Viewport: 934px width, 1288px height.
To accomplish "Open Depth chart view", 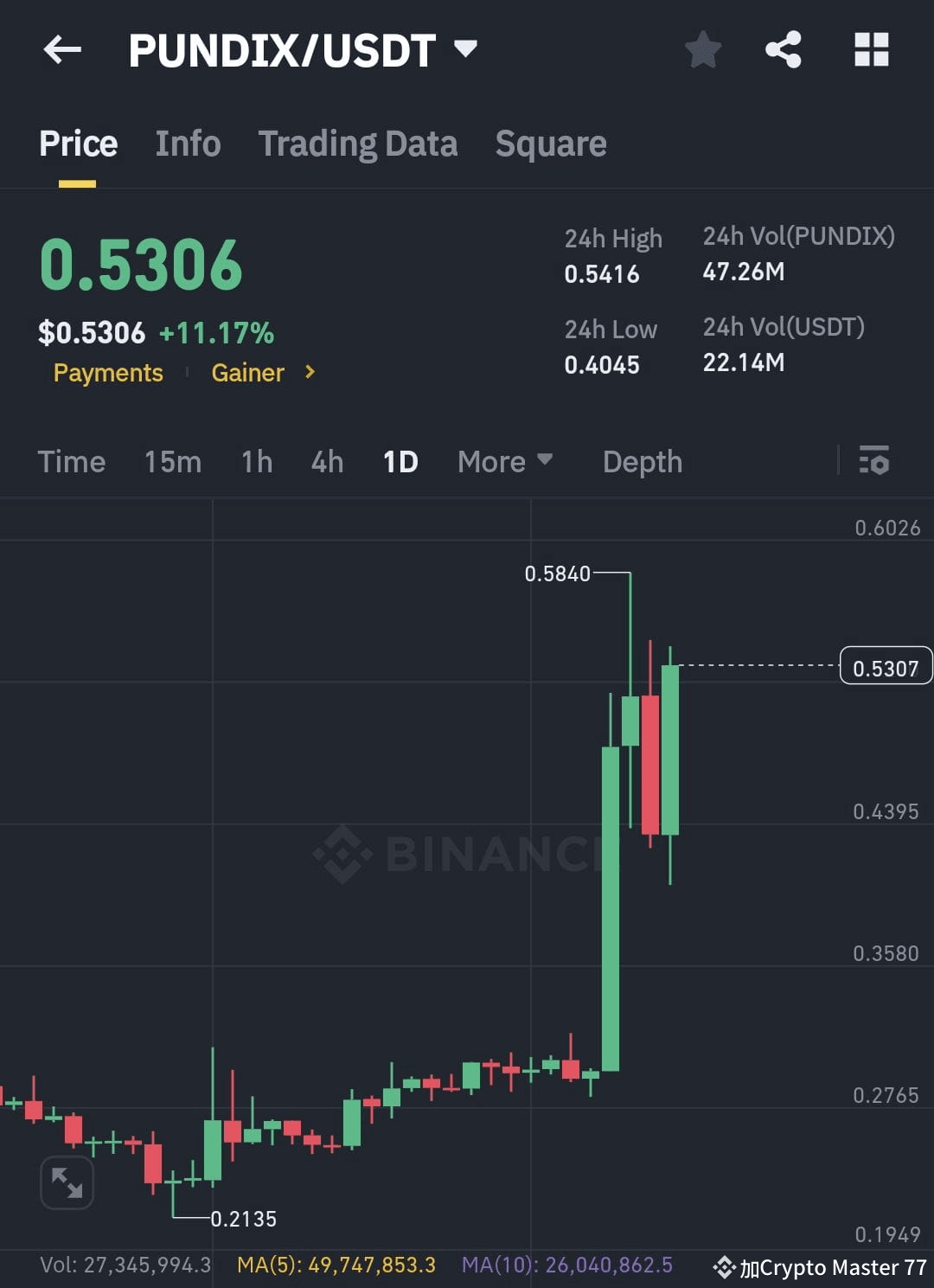I will pyautogui.click(x=642, y=461).
